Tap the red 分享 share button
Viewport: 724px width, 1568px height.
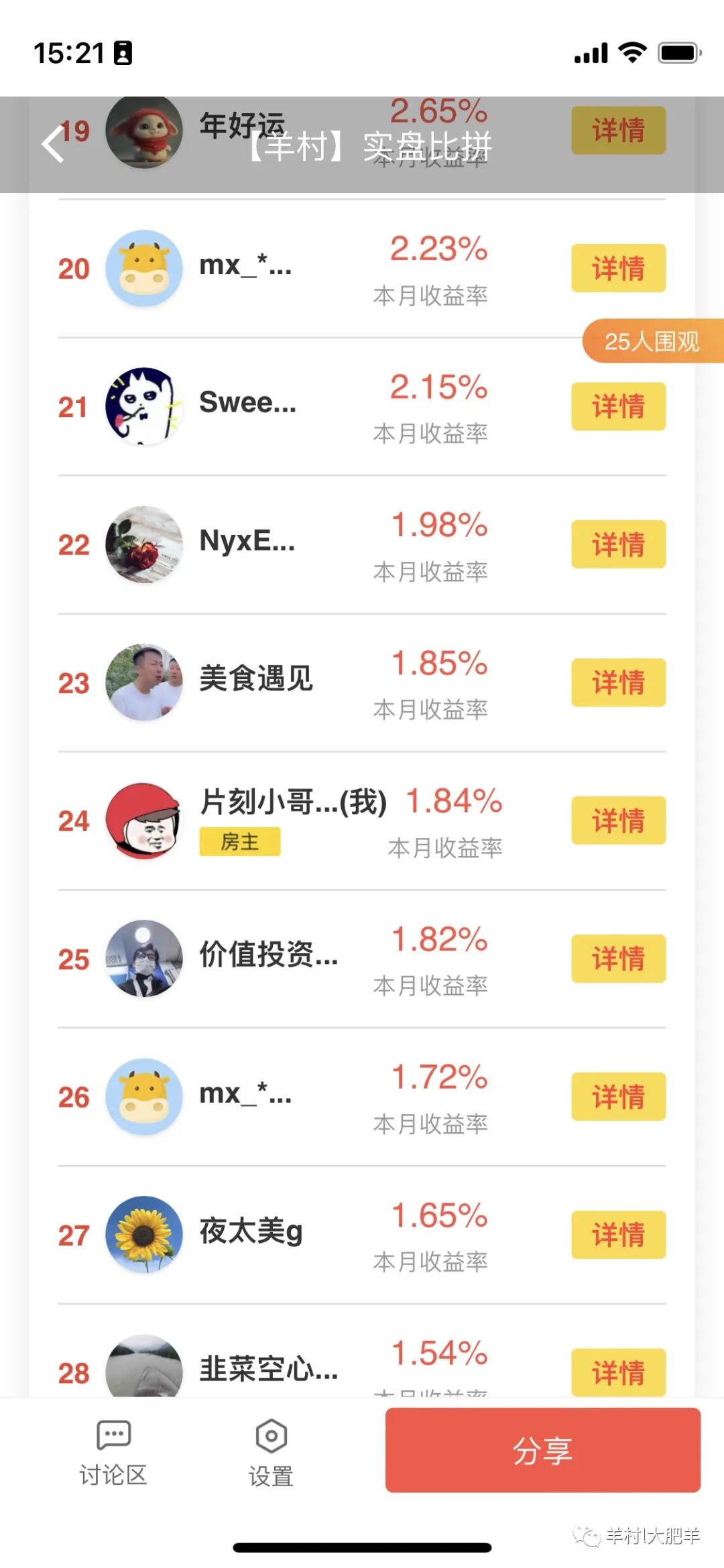tap(542, 1451)
